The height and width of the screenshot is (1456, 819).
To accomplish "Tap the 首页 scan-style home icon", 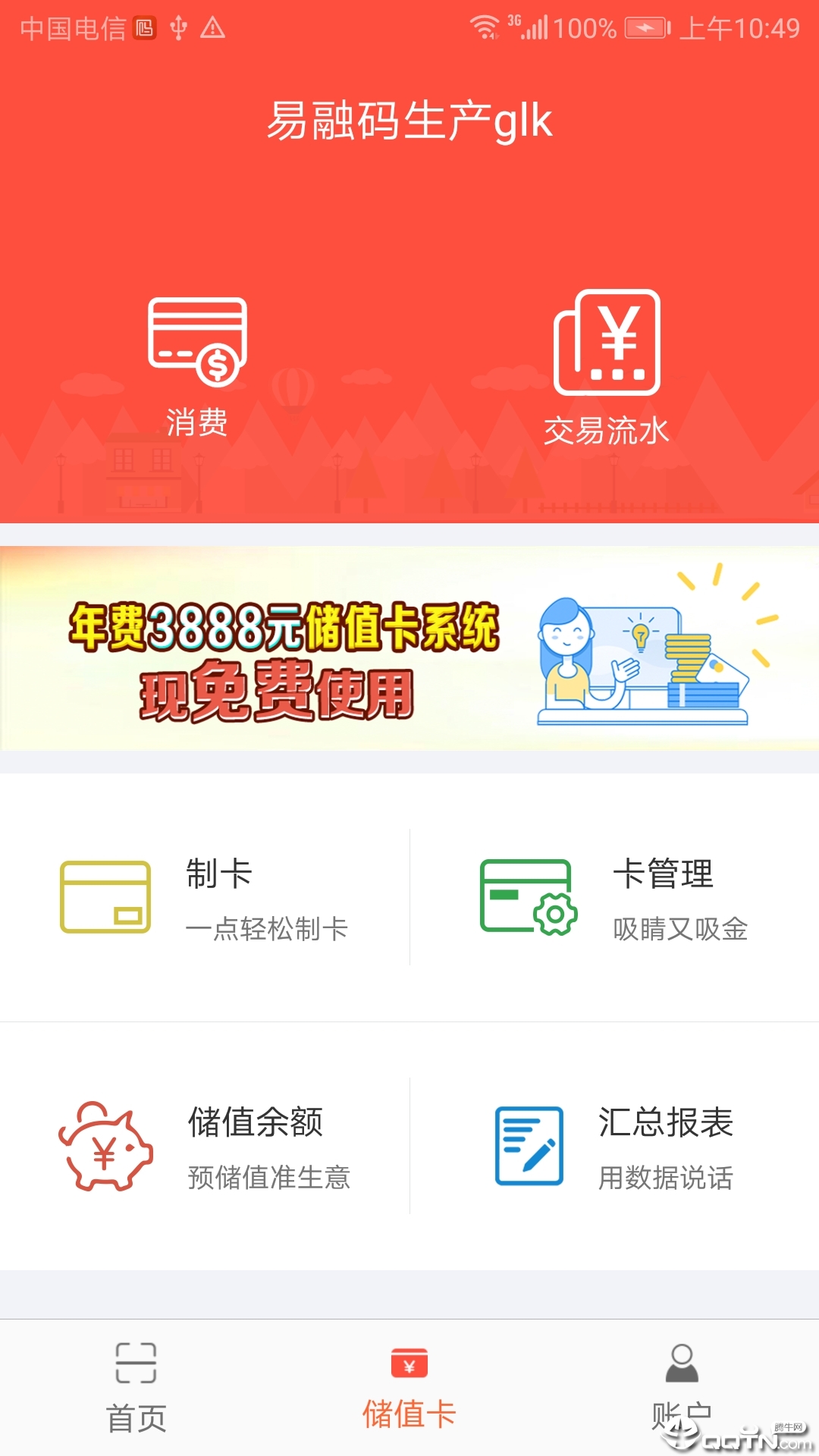I will [x=136, y=1361].
